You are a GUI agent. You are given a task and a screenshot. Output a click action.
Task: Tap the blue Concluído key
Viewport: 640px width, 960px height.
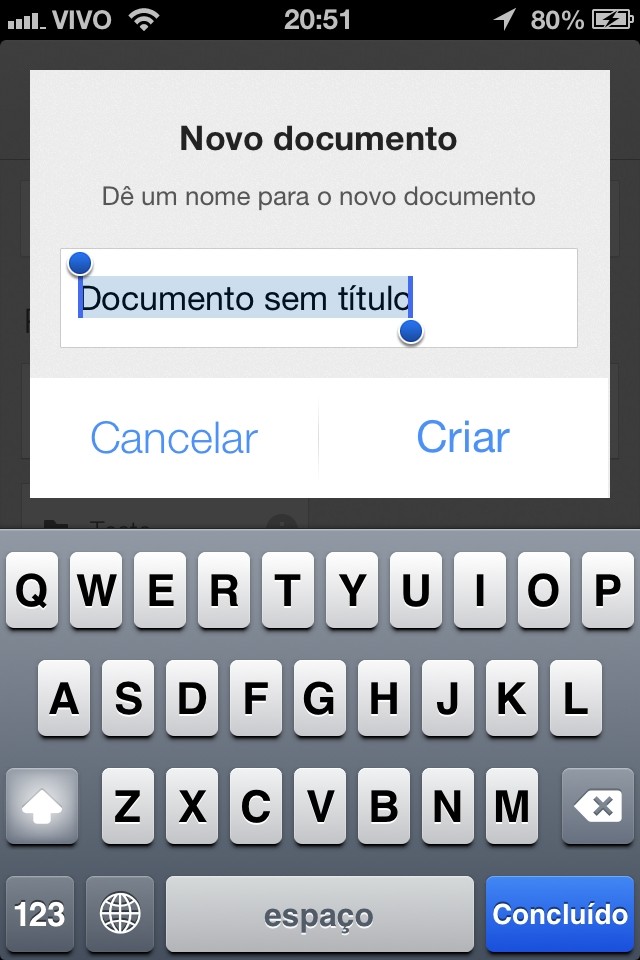pyautogui.click(x=560, y=914)
